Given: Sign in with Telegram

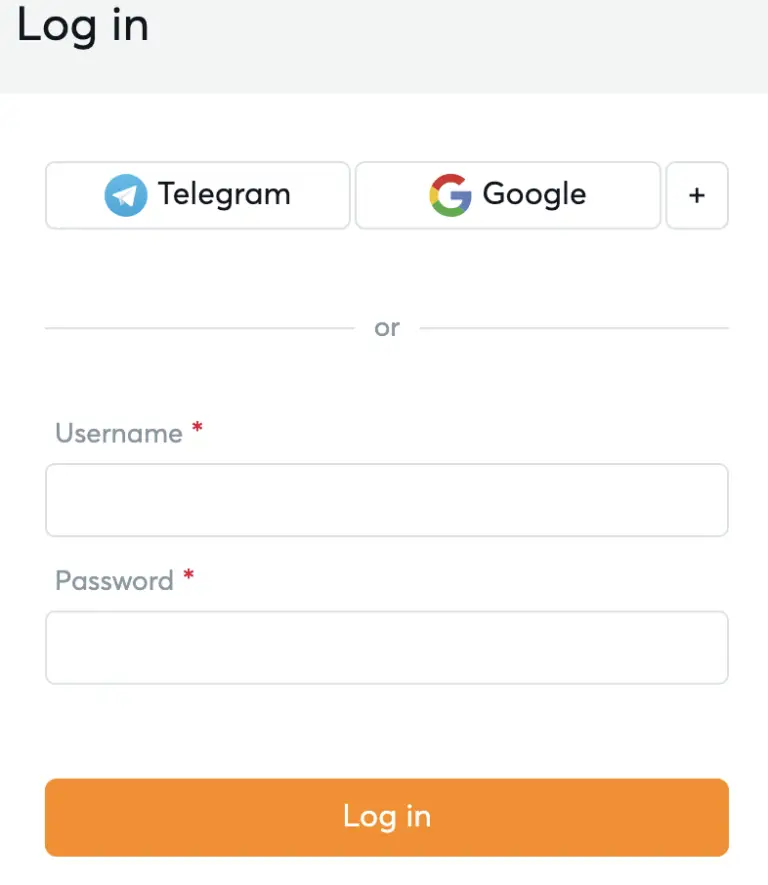Looking at the screenshot, I should (197, 195).
